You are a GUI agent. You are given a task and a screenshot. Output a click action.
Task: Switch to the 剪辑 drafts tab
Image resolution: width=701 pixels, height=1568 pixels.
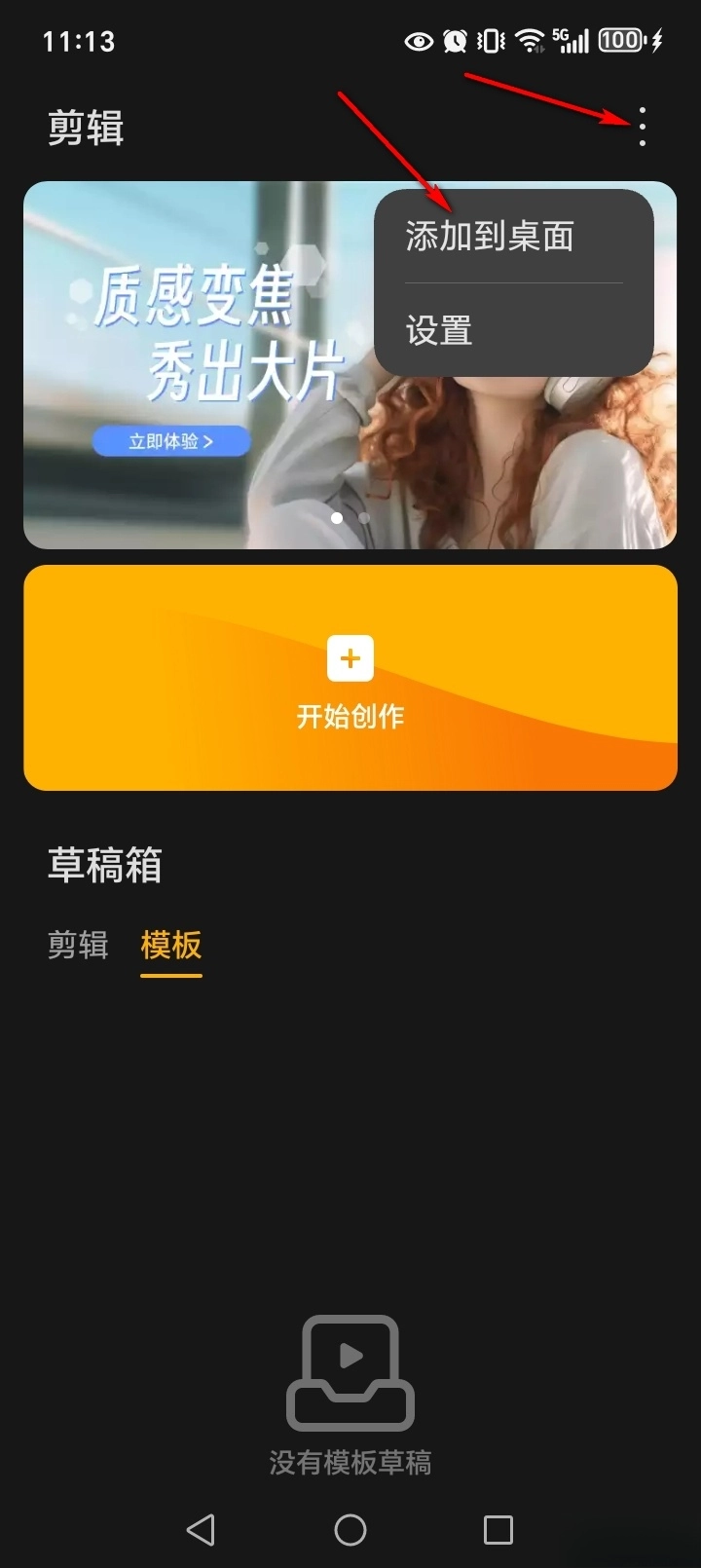[x=78, y=945]
